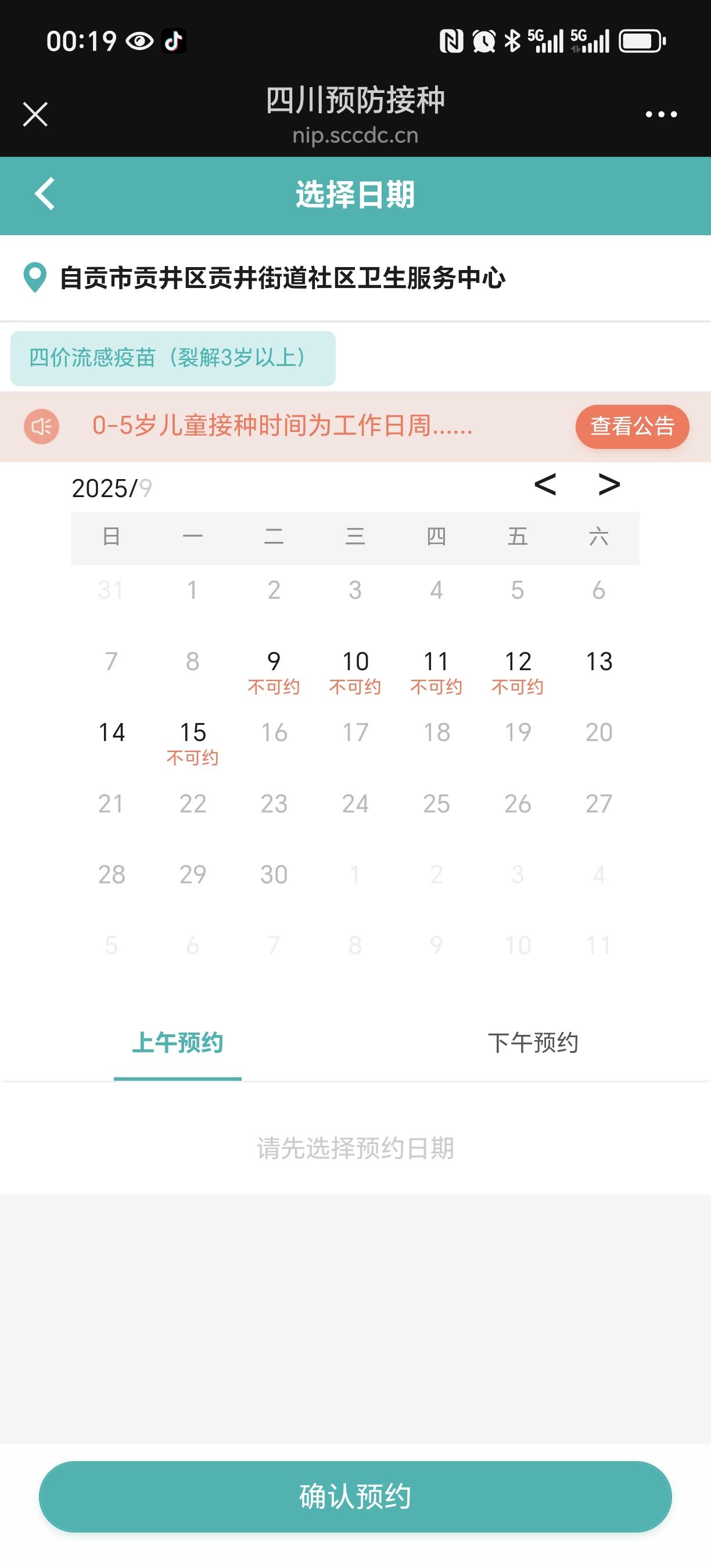This screenshot has width=711, height=1568.
Task: Go to the next month
Action: [609, 485]
